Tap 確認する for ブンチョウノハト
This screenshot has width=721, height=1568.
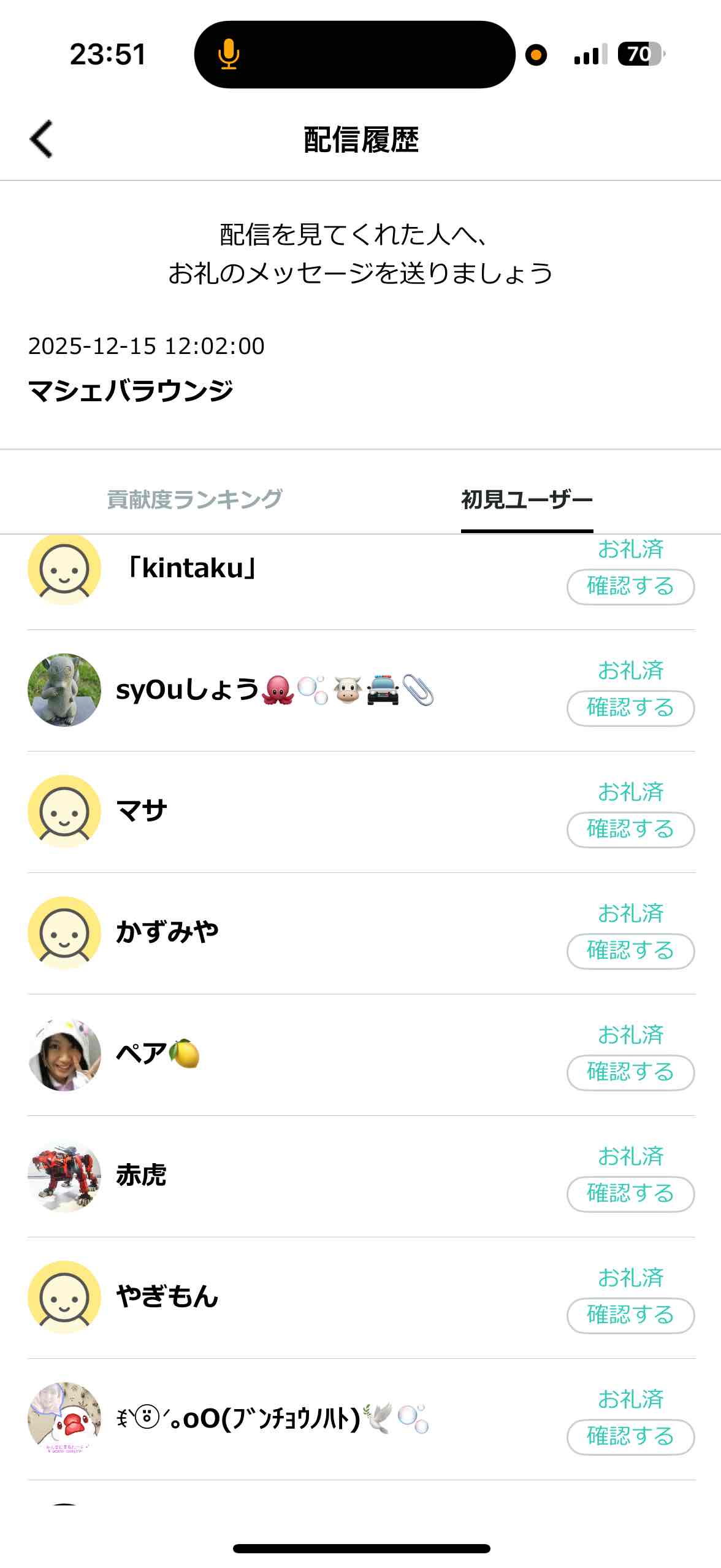pos(630,1437)
